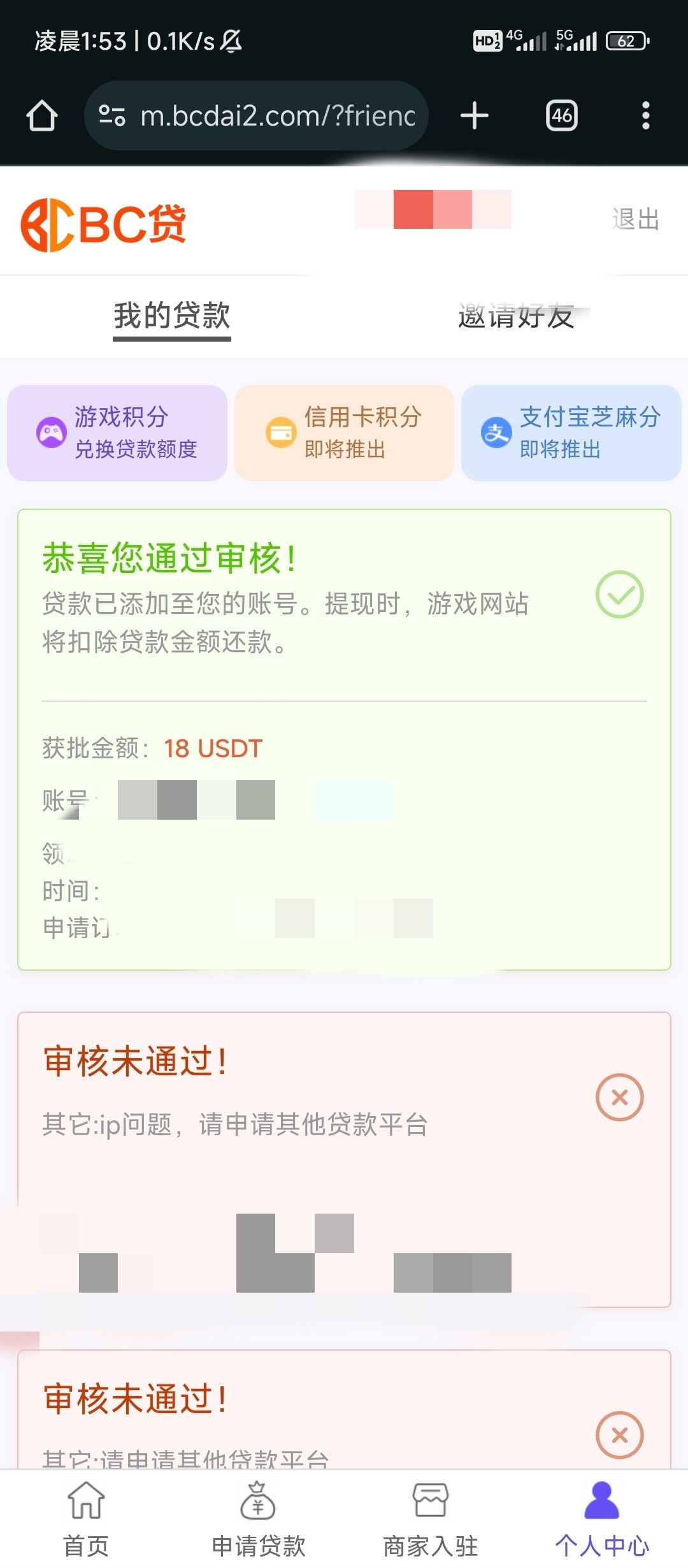The height and width of the screenshot is (1568, 688).
Task: Open the 游戏积分 兑换贷款额度 card
Action: (x=117, y=433)
